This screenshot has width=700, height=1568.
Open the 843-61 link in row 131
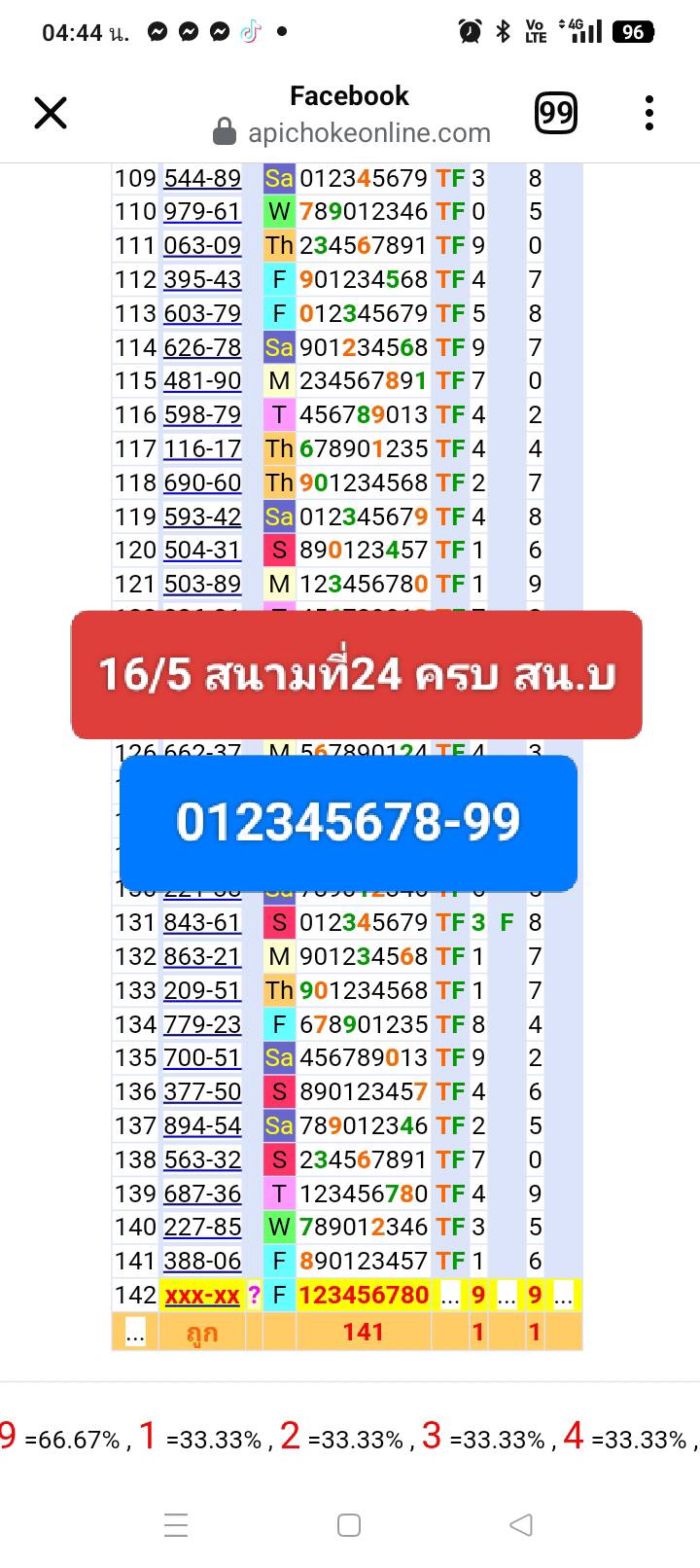(202, 922)
